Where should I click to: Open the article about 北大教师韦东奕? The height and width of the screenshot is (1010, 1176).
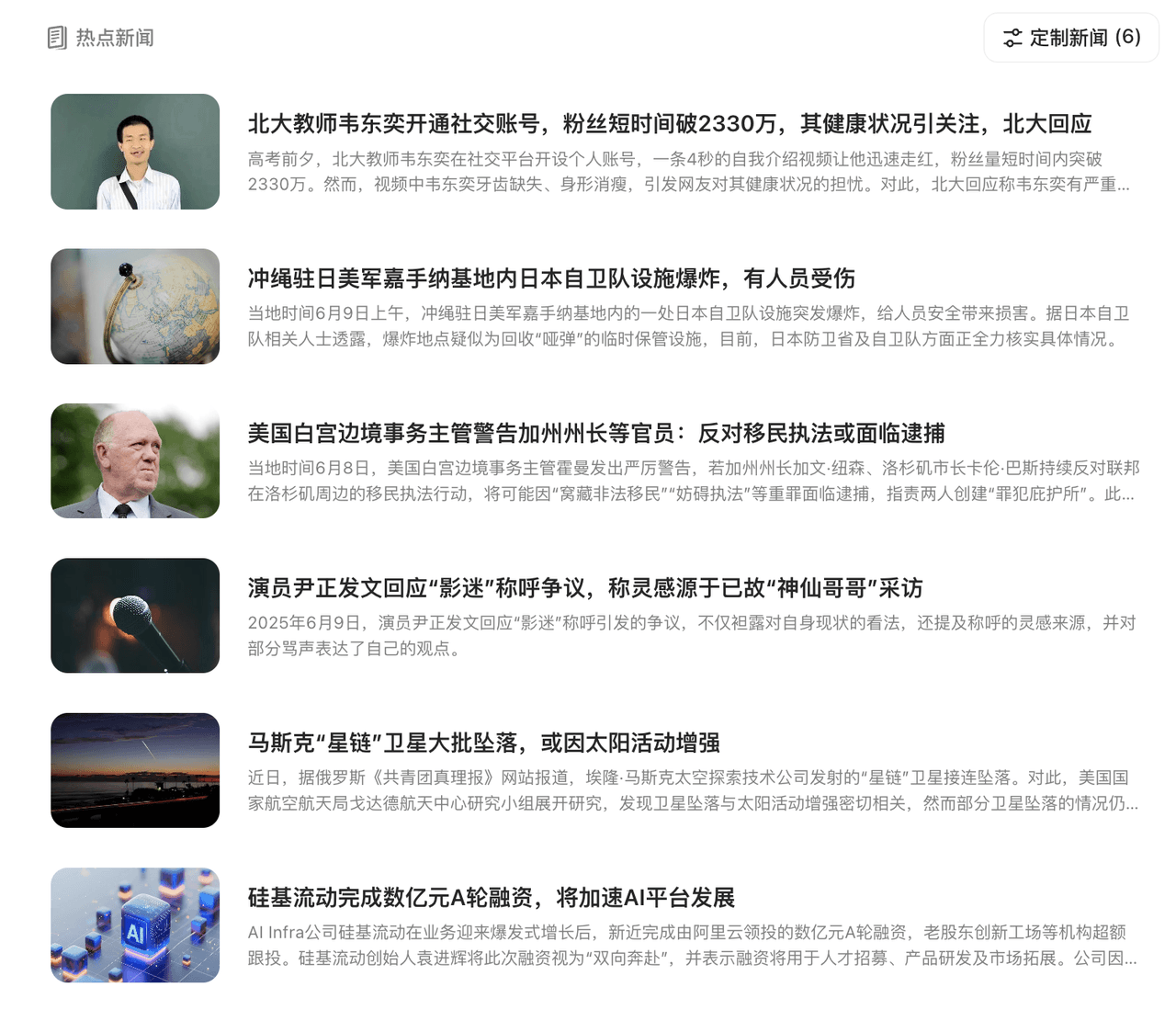pos(669,124)
